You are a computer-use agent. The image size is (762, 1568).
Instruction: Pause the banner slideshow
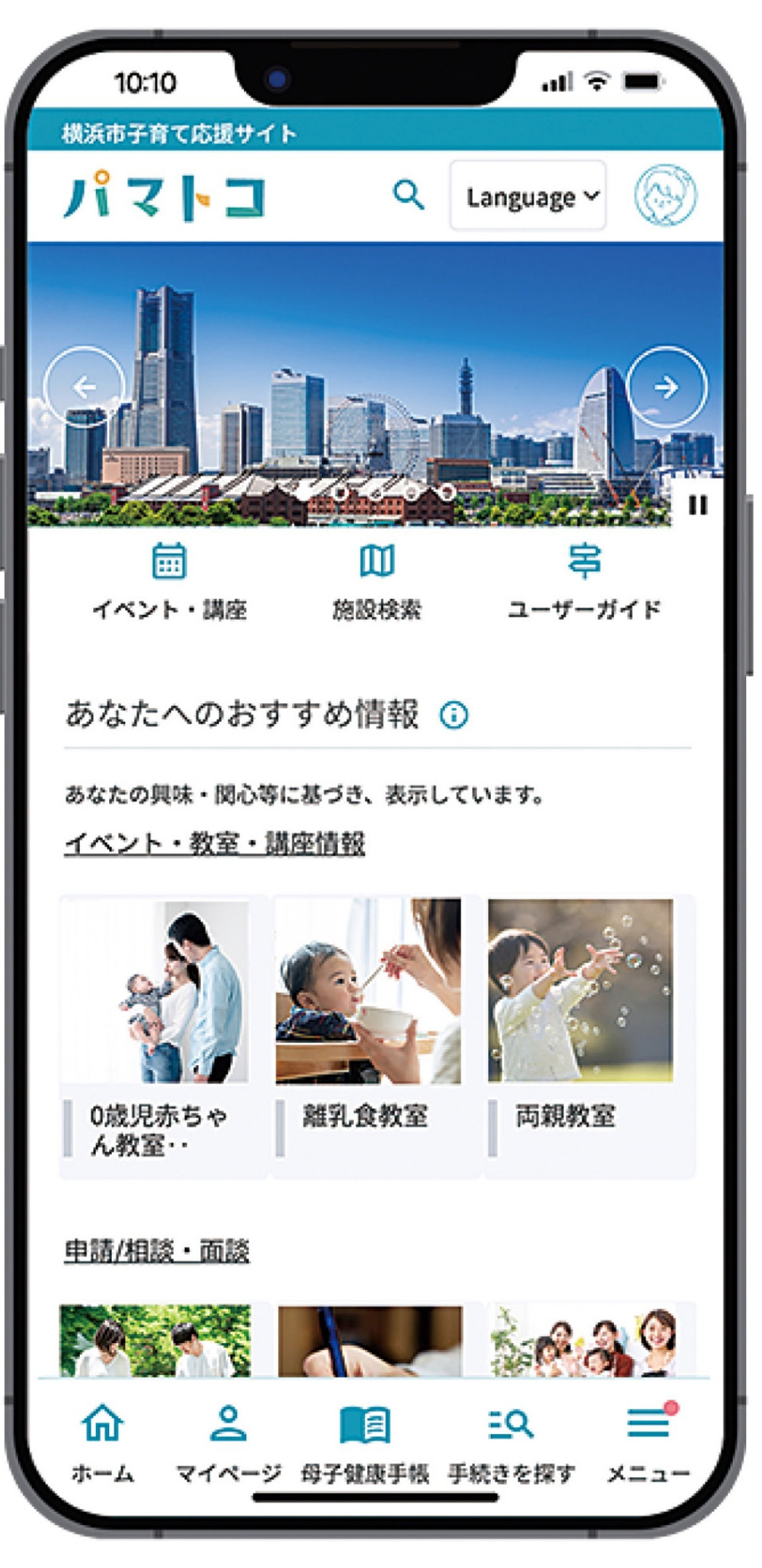pyautogui.click(x=697, y=506)
